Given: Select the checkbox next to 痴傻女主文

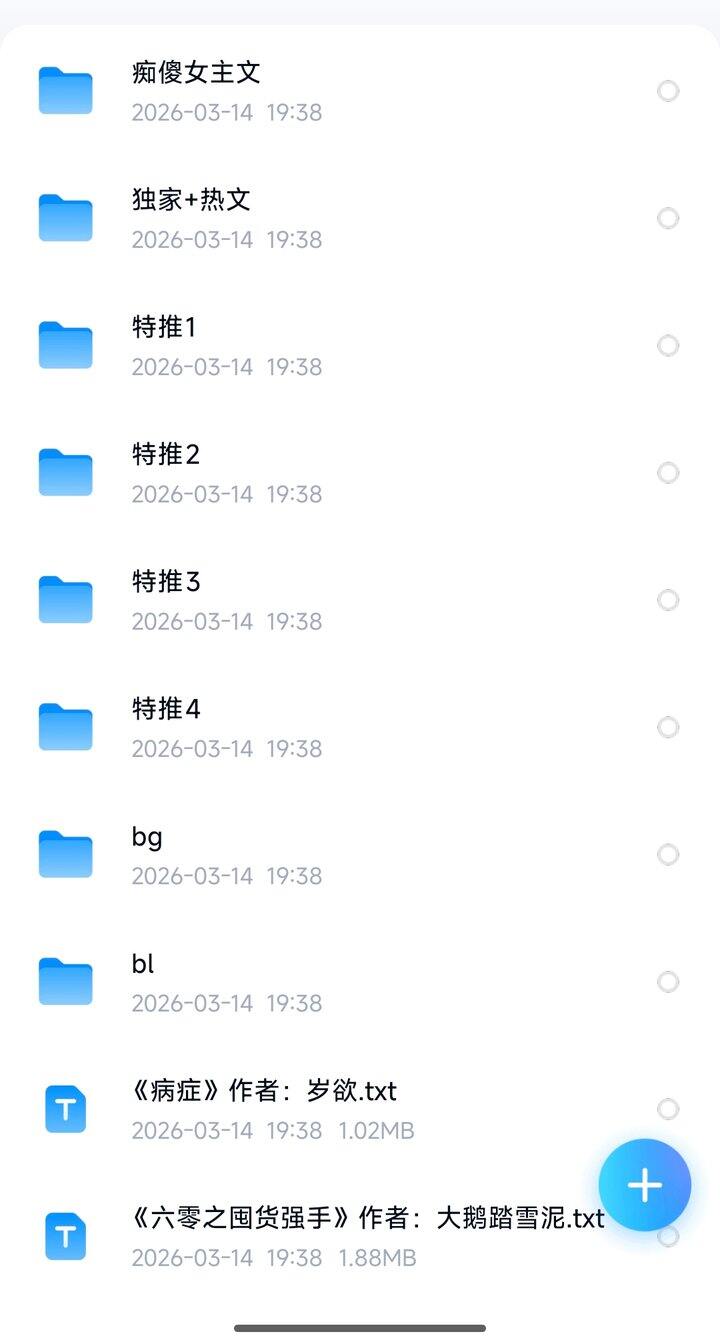Looking at the screenshot, I should (668, 91).
